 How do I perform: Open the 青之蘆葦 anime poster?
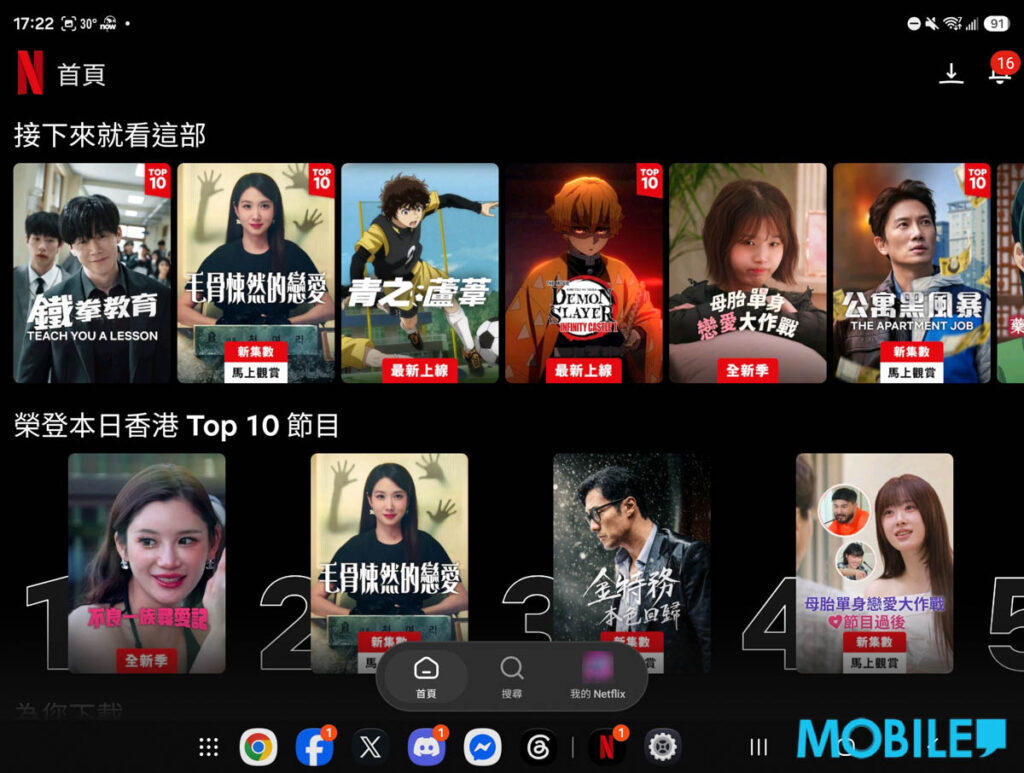click(420, 273)
